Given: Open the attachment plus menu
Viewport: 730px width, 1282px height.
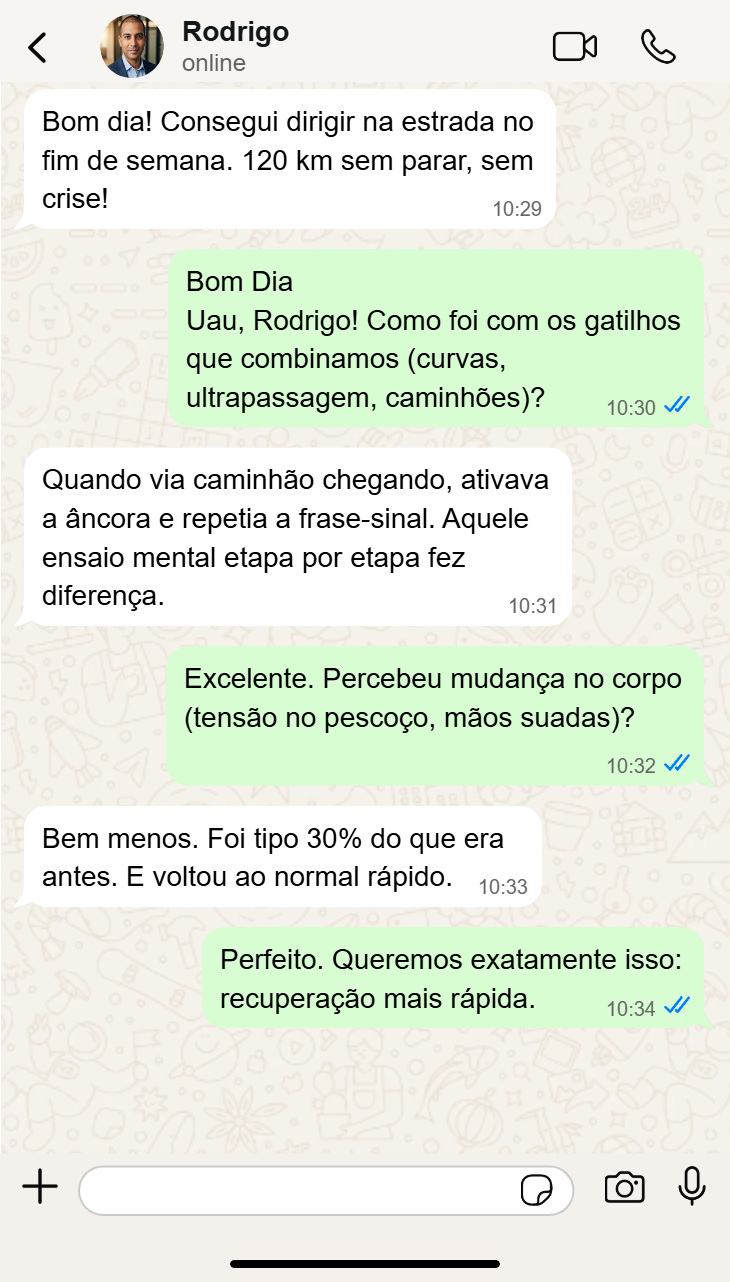Looking at the screenshot, I should pos(40,1187).
